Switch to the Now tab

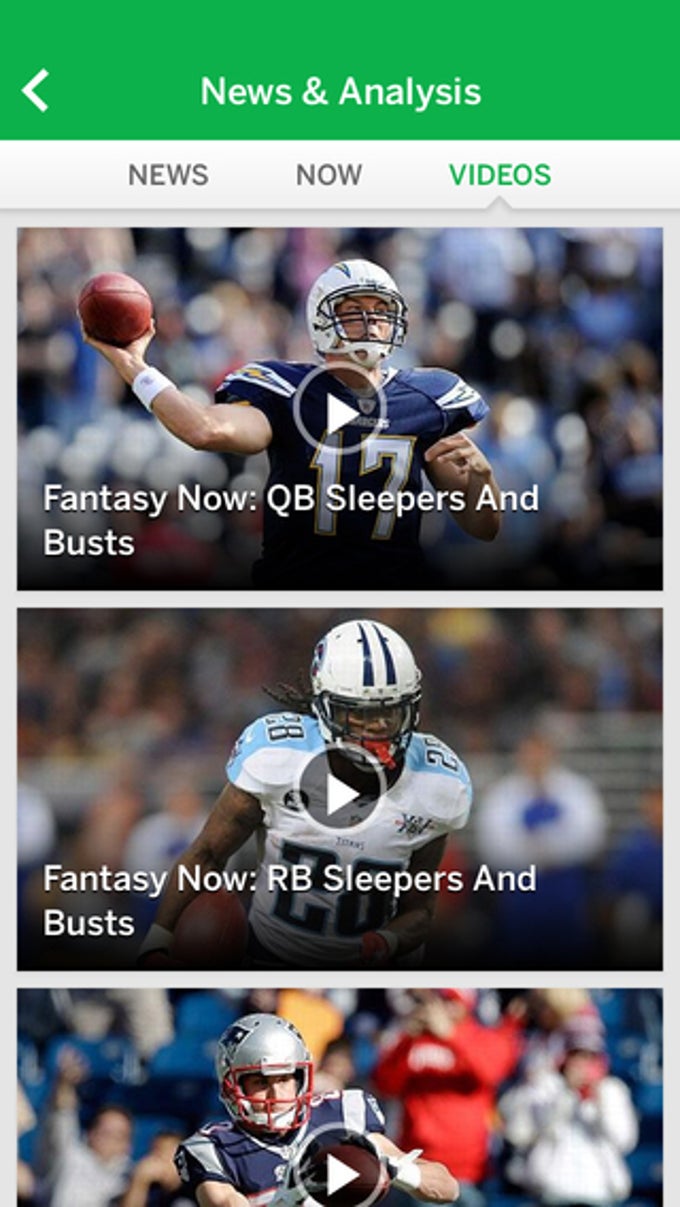click(x=328, y=175)
